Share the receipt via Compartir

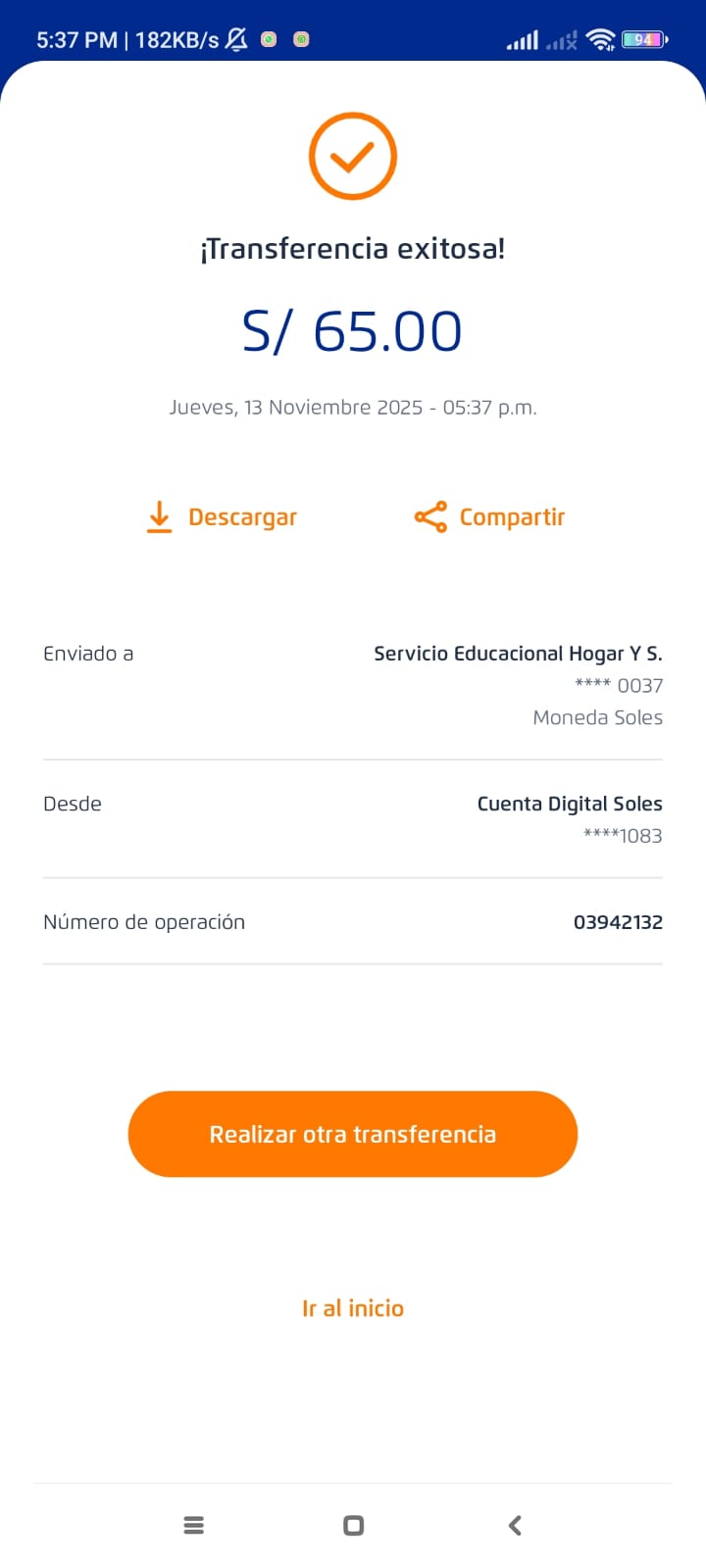490,517
